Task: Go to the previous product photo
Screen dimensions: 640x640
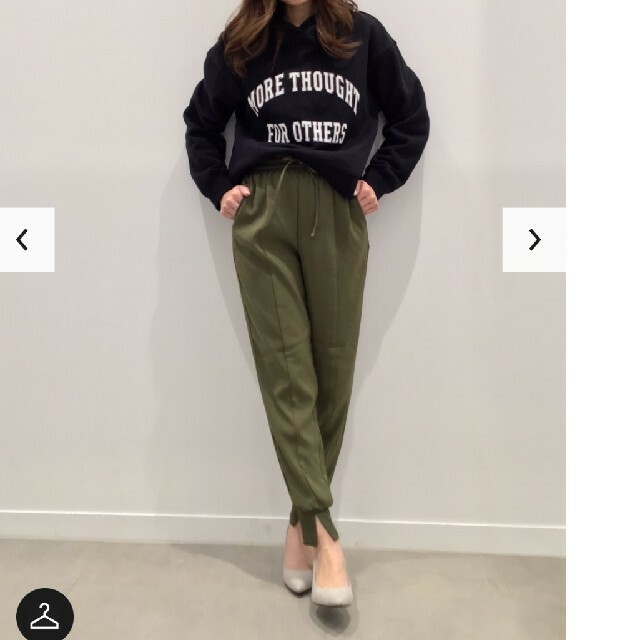Action: click(x=24, y=240)
